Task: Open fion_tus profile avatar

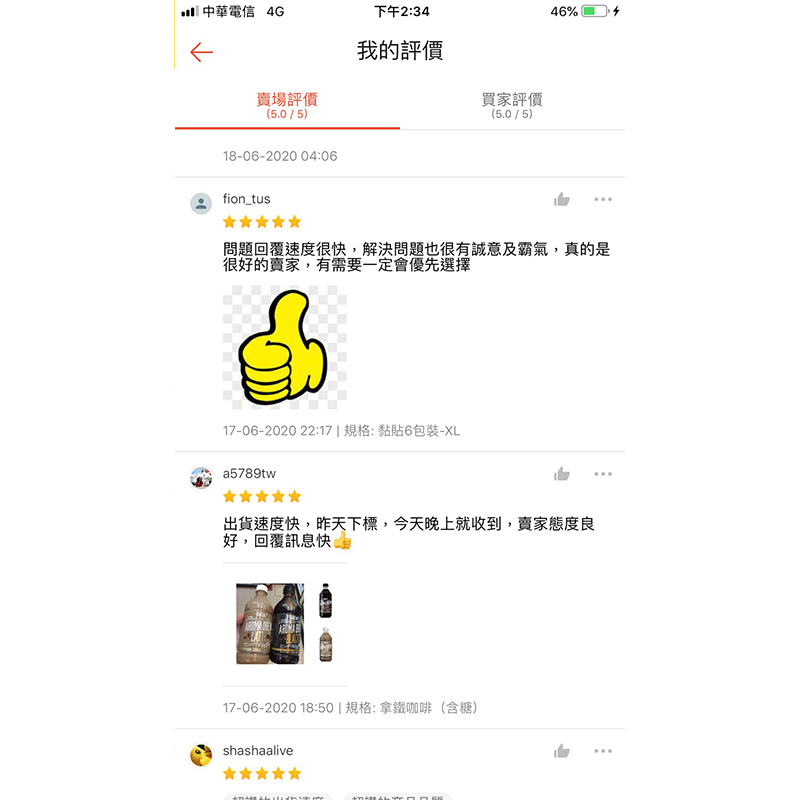Action: (x=201, y=203)
